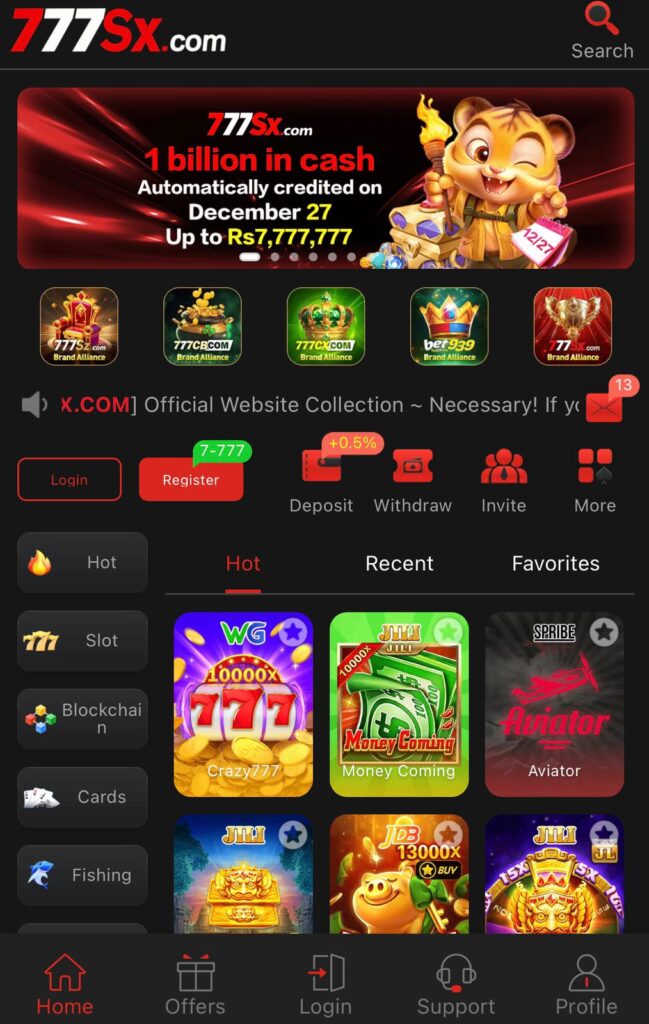
Task: Select the Fishing category
Action: tap(82, 875)
